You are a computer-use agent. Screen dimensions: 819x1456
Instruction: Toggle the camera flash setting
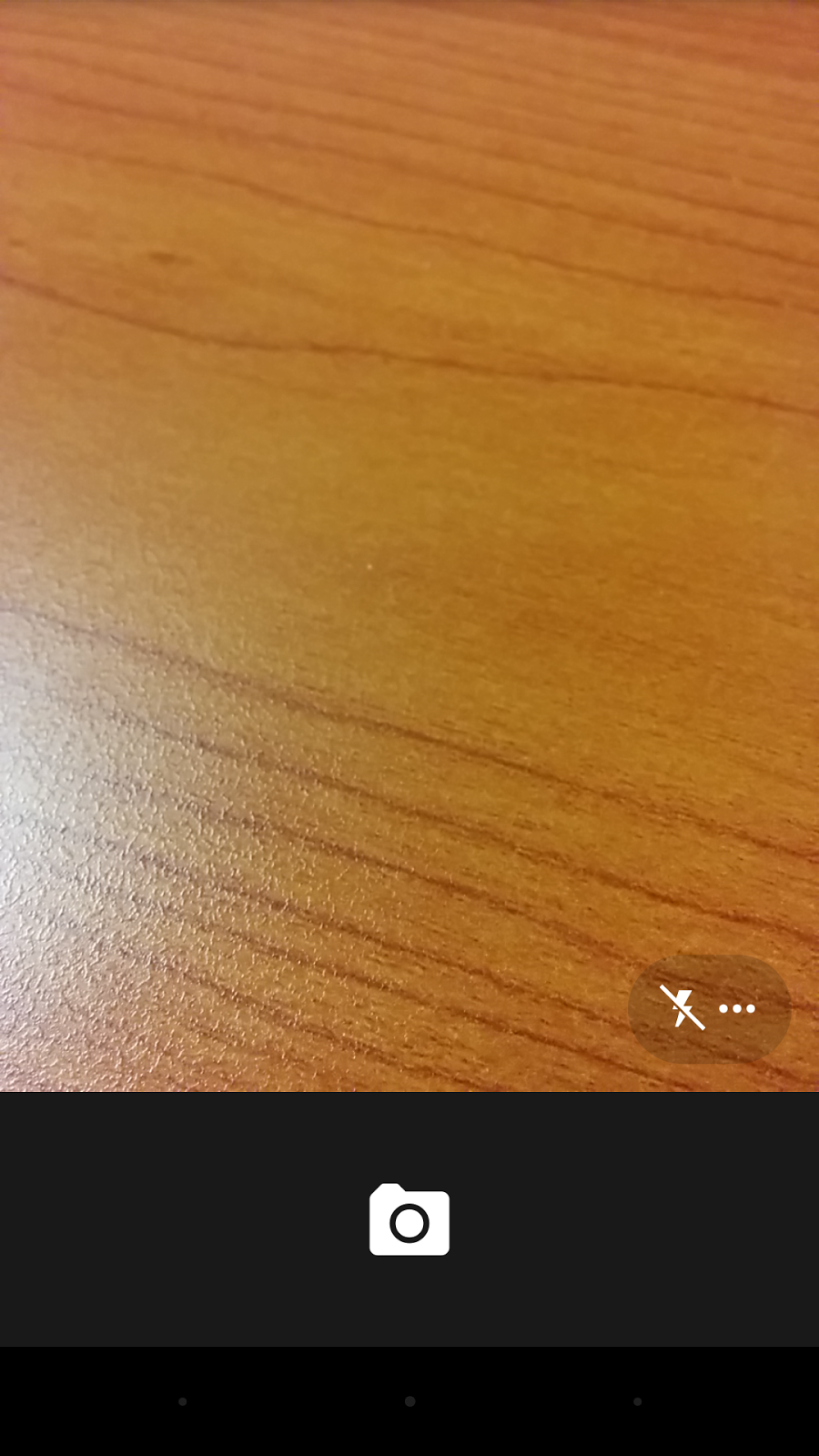coord(682,1008)
